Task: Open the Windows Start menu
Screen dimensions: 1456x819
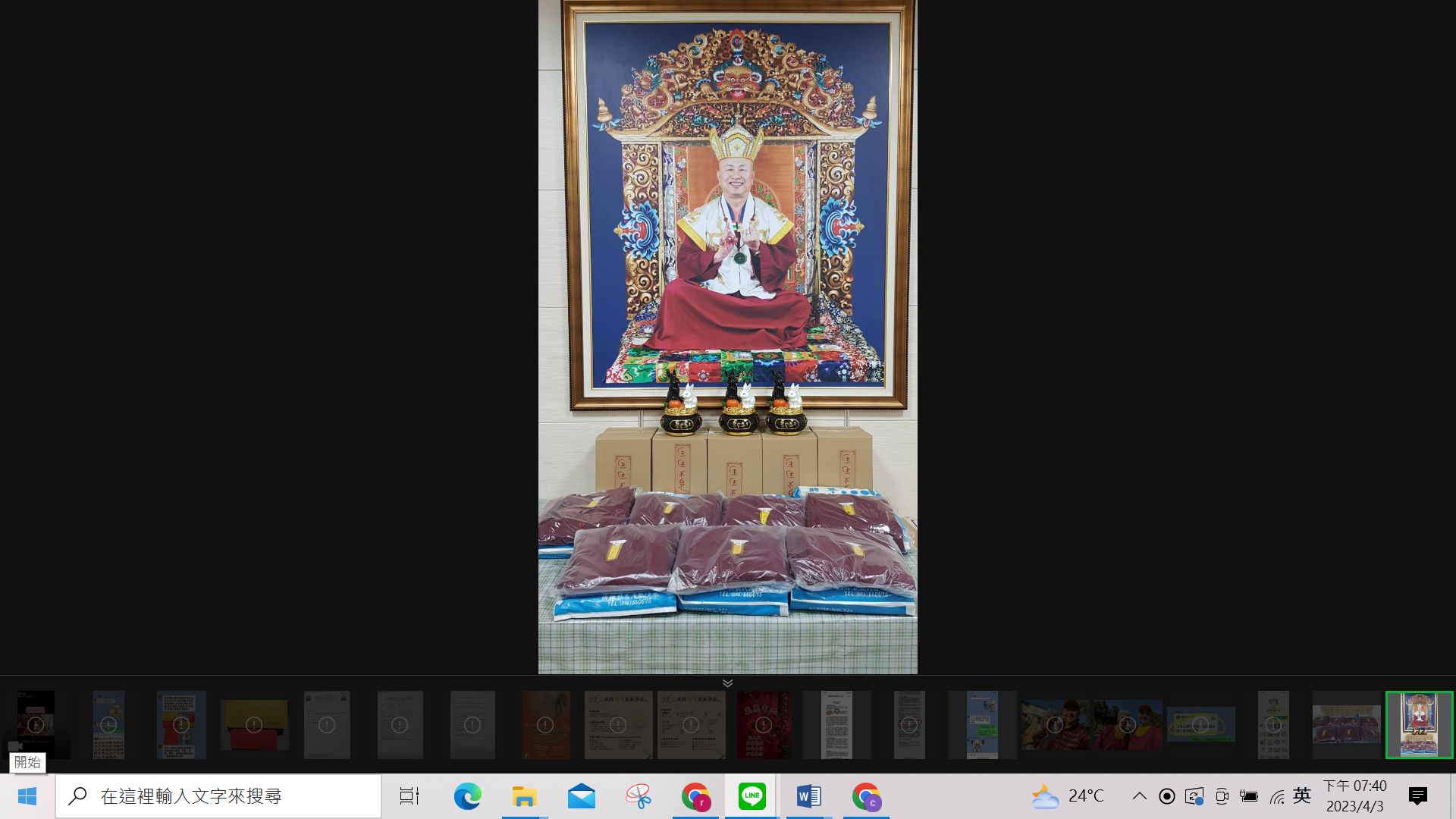Action: coord(27,796)
